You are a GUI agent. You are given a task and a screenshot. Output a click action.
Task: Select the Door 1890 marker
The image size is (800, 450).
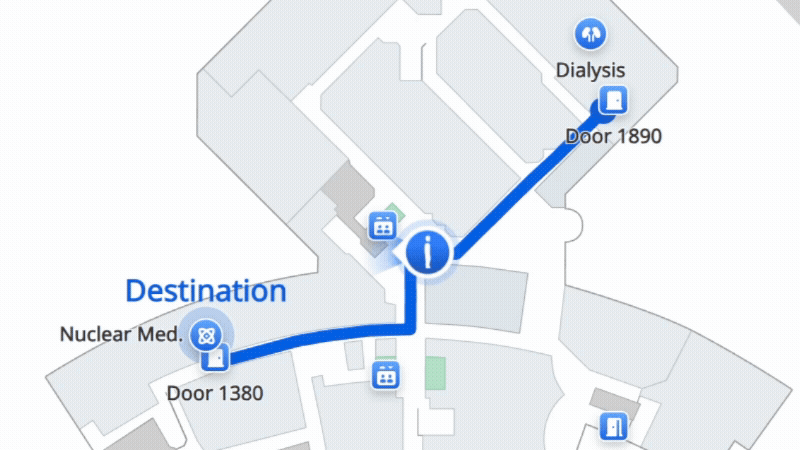click(612, 100)
